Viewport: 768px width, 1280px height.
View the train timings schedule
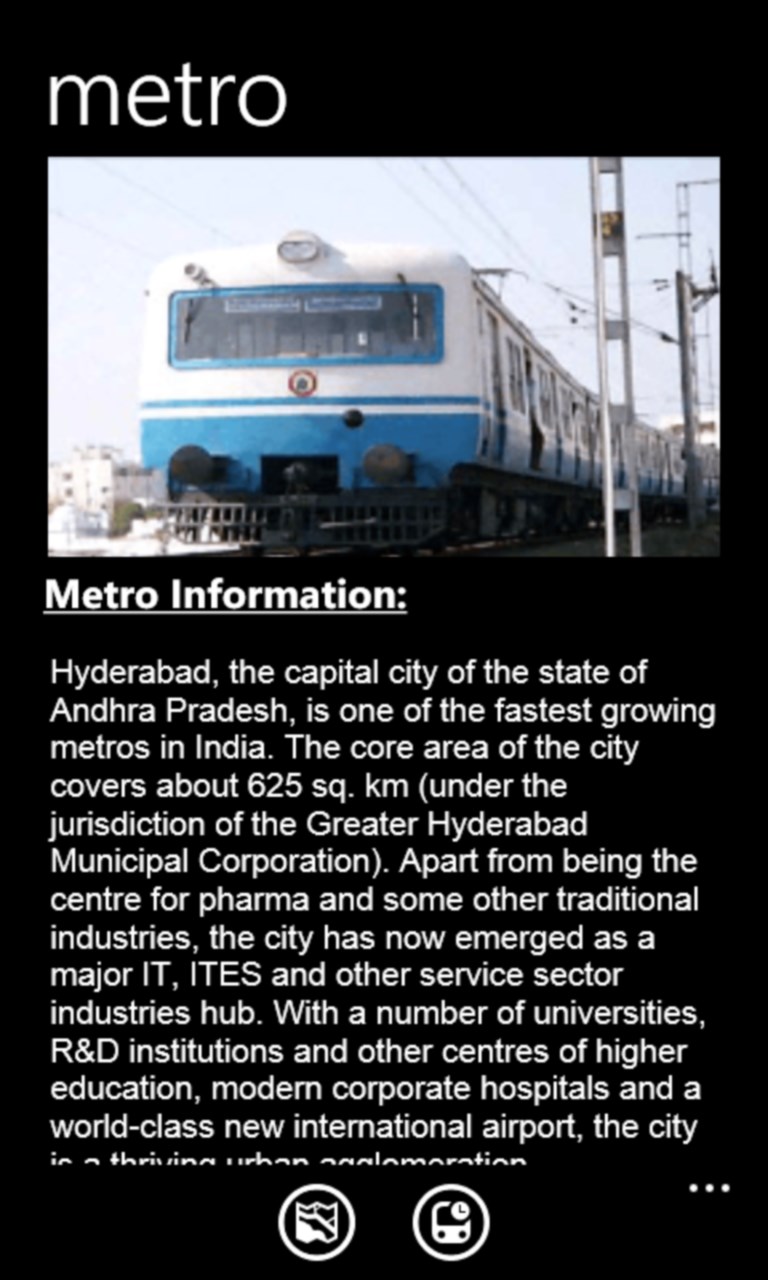(x=451, y=1221)
